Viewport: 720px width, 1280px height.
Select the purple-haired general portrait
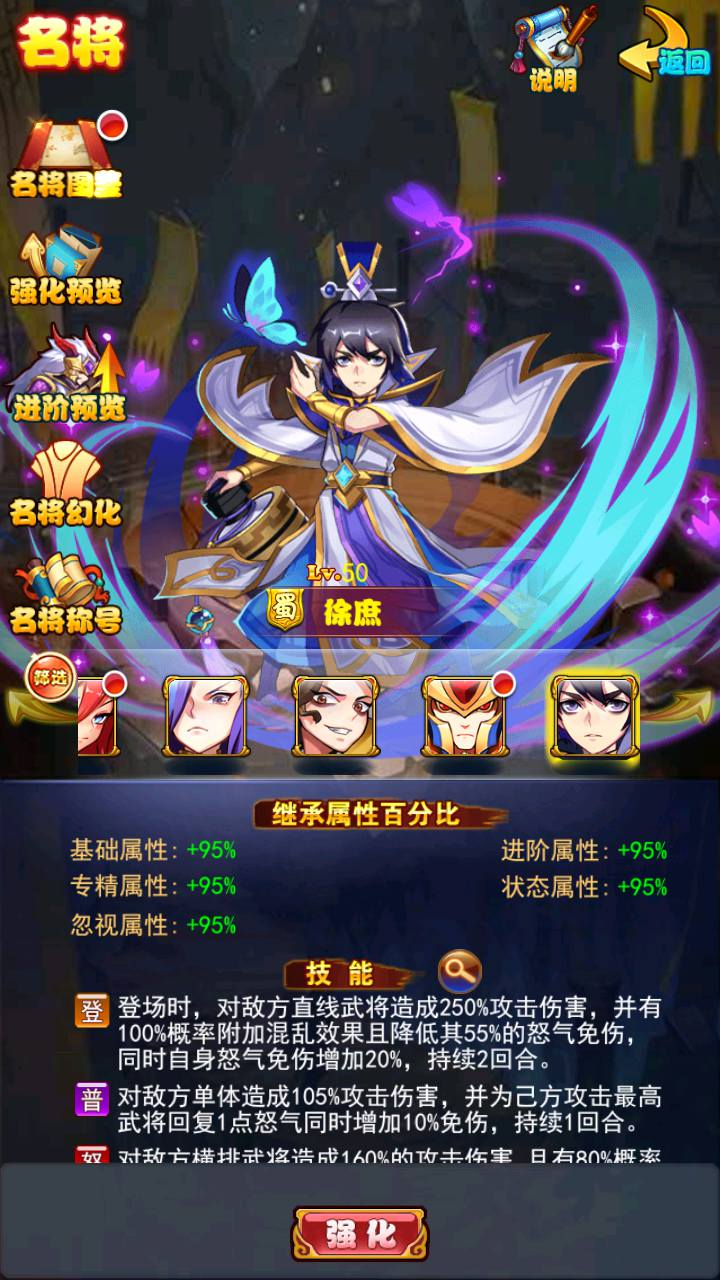205,715
